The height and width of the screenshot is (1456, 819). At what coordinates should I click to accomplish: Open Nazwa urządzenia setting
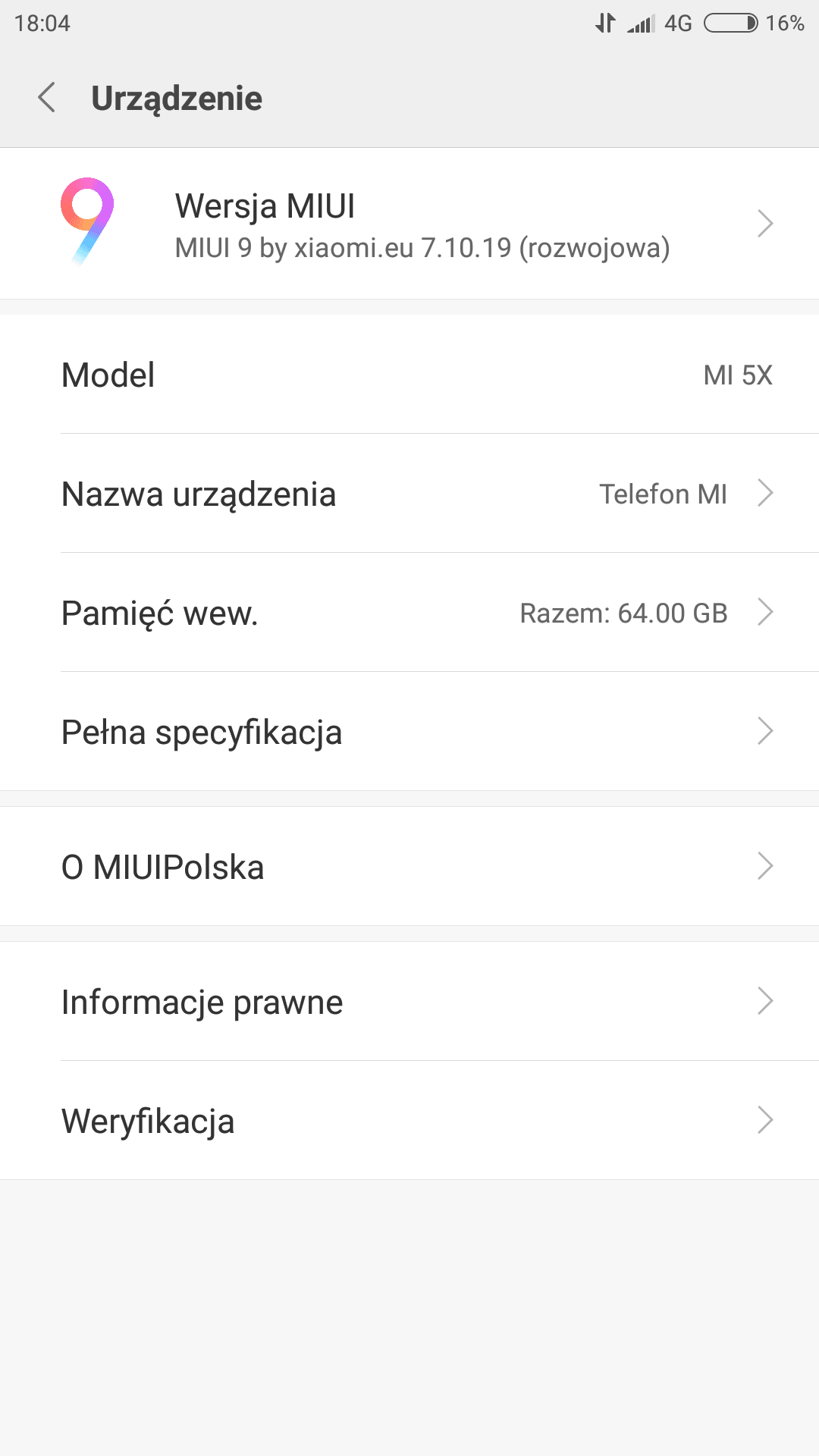tap(409, 494)
